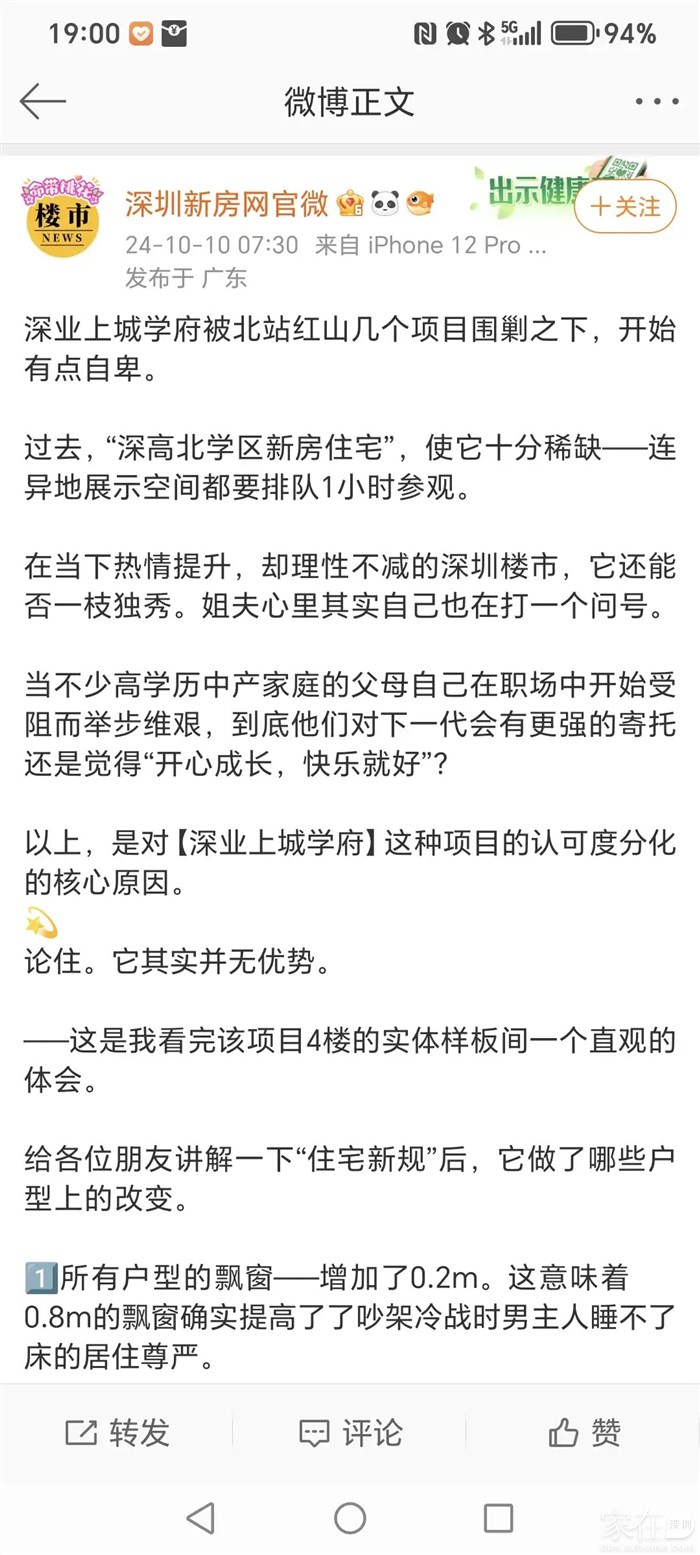Follow 深圳新房网官微 with the 关注 button
This screenshot has height=1555, width=700.
pos(626,206)
